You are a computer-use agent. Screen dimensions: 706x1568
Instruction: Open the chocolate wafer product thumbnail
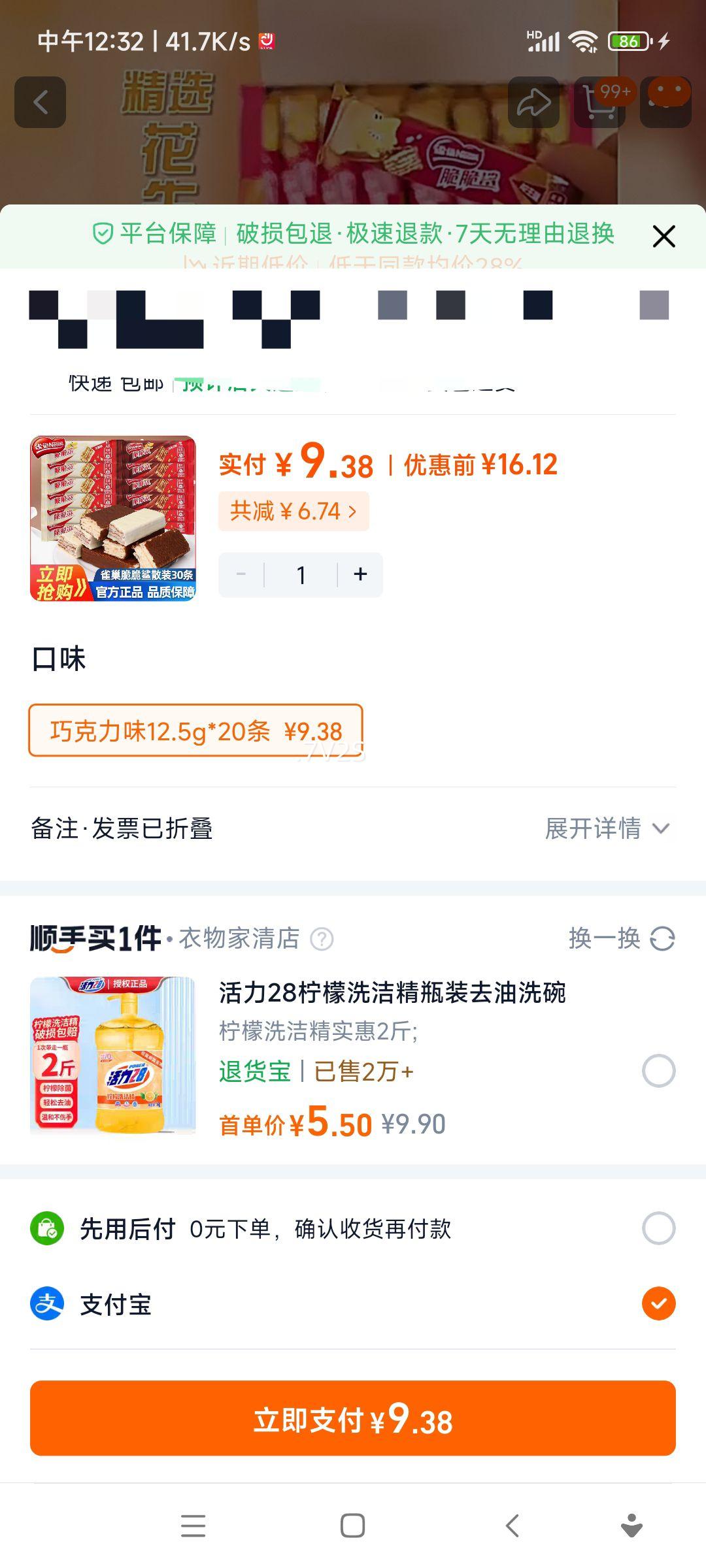(x=113, y=518)
